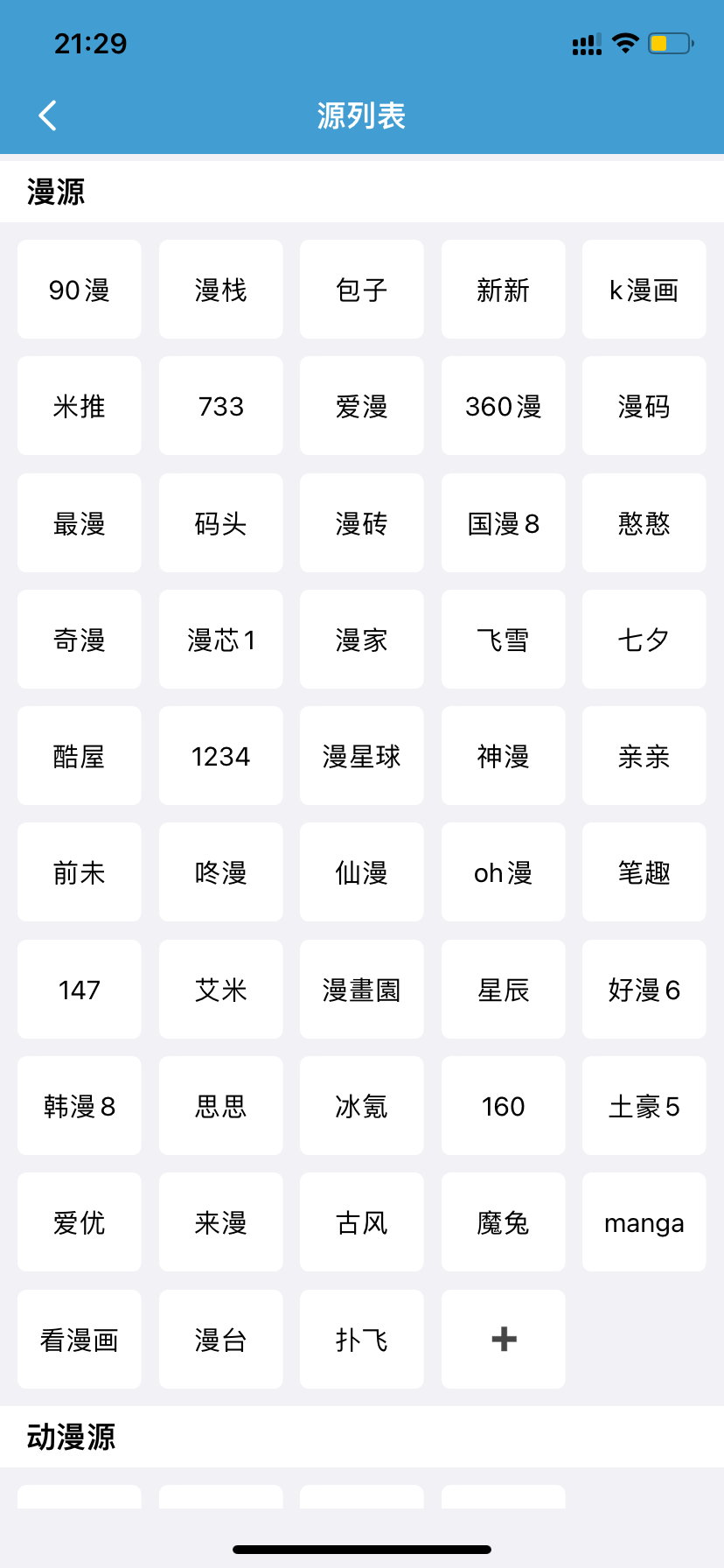Viewport: 724px width, 1568px height.
Task: Select the 七夕 source
Action: pyautogui.click(x=644, y=640)
